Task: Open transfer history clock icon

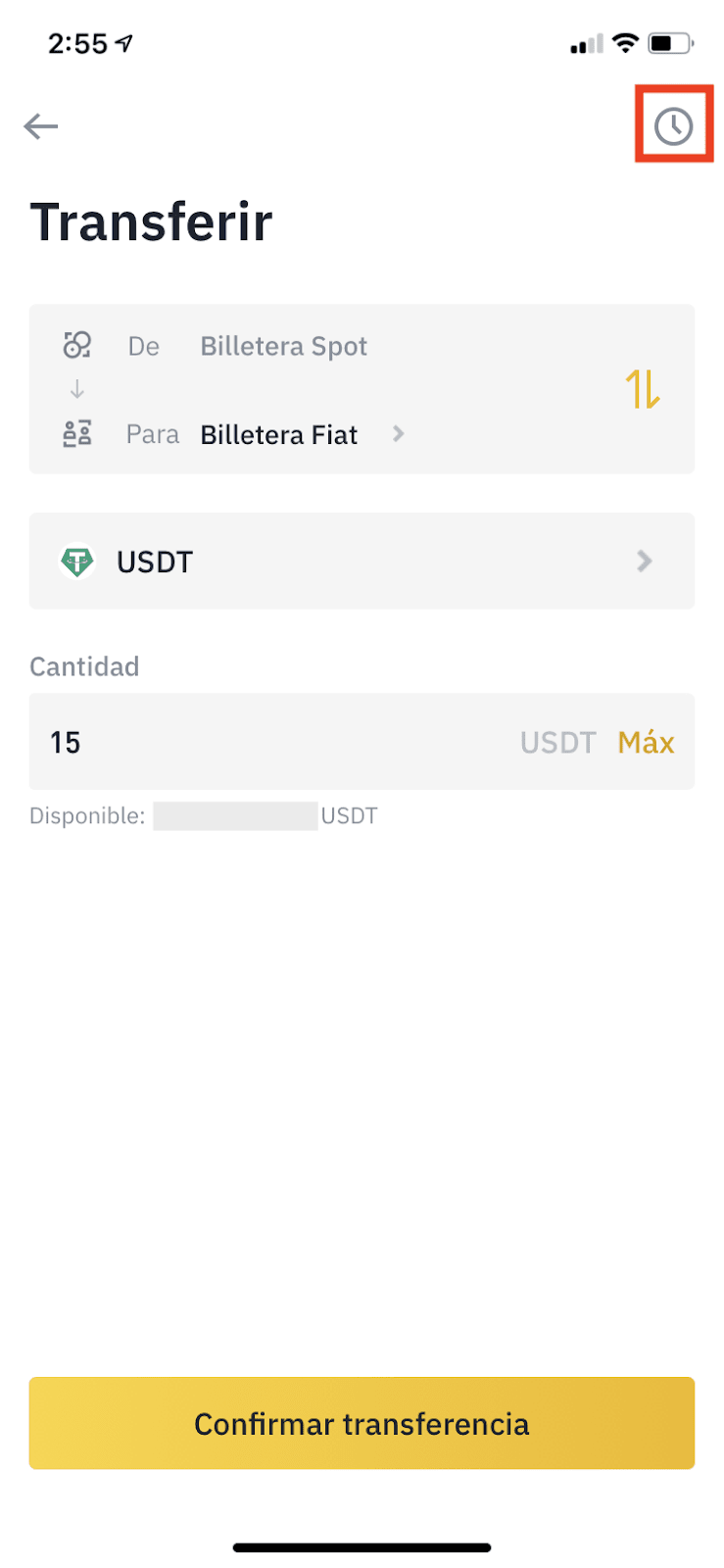Action: pyautogui.click(x=673, y=125)
